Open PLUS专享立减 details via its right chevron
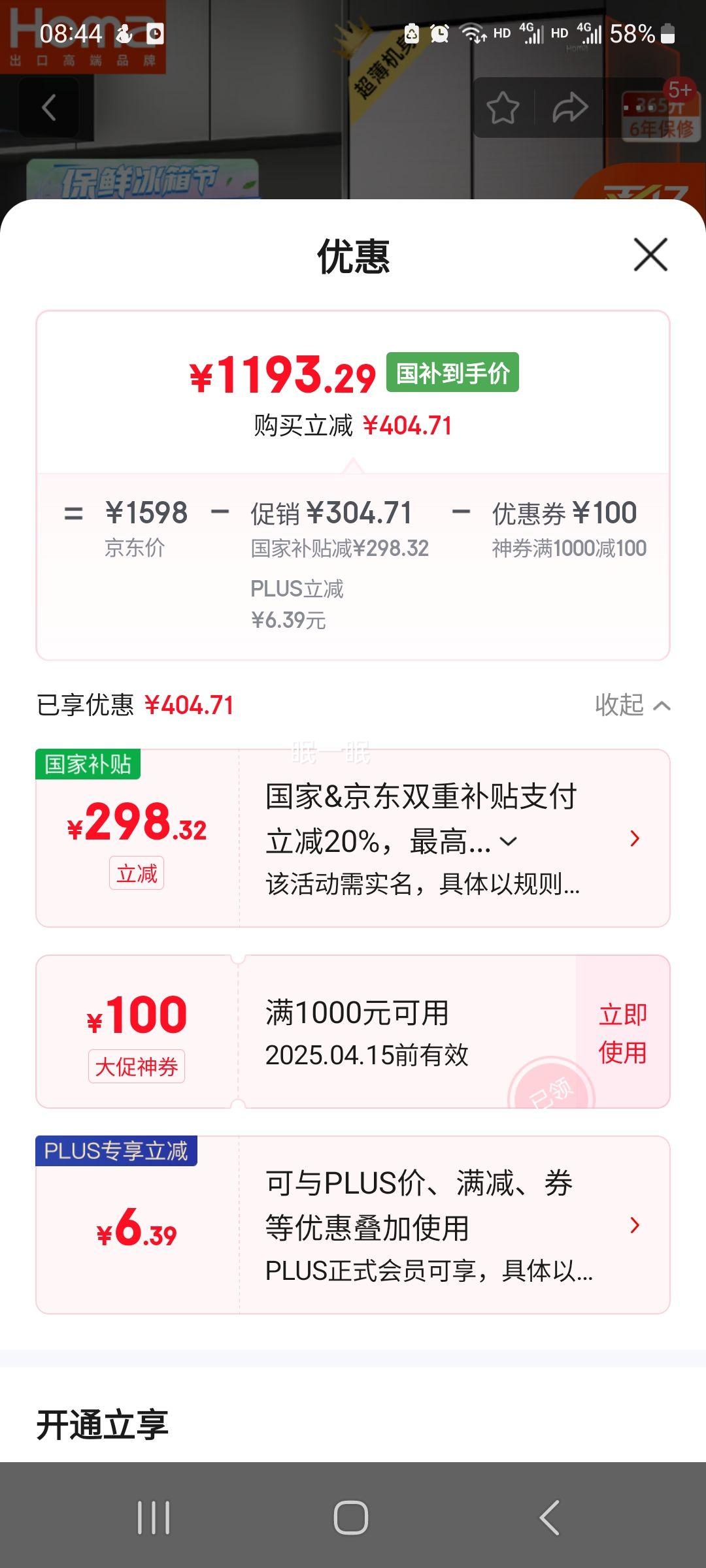 [x=635, y=1225]
